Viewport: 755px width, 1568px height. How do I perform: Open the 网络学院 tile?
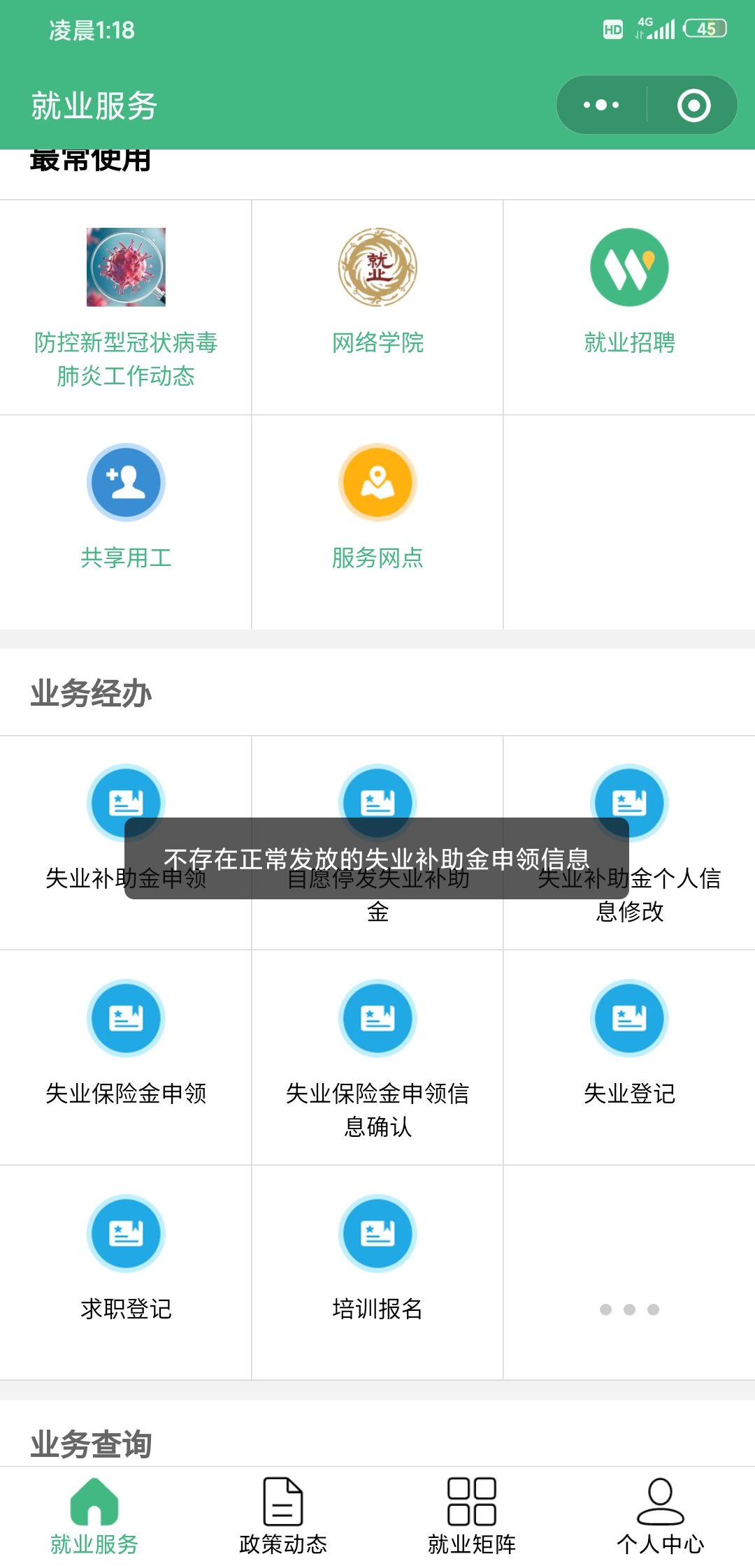[x=377, y=307]
